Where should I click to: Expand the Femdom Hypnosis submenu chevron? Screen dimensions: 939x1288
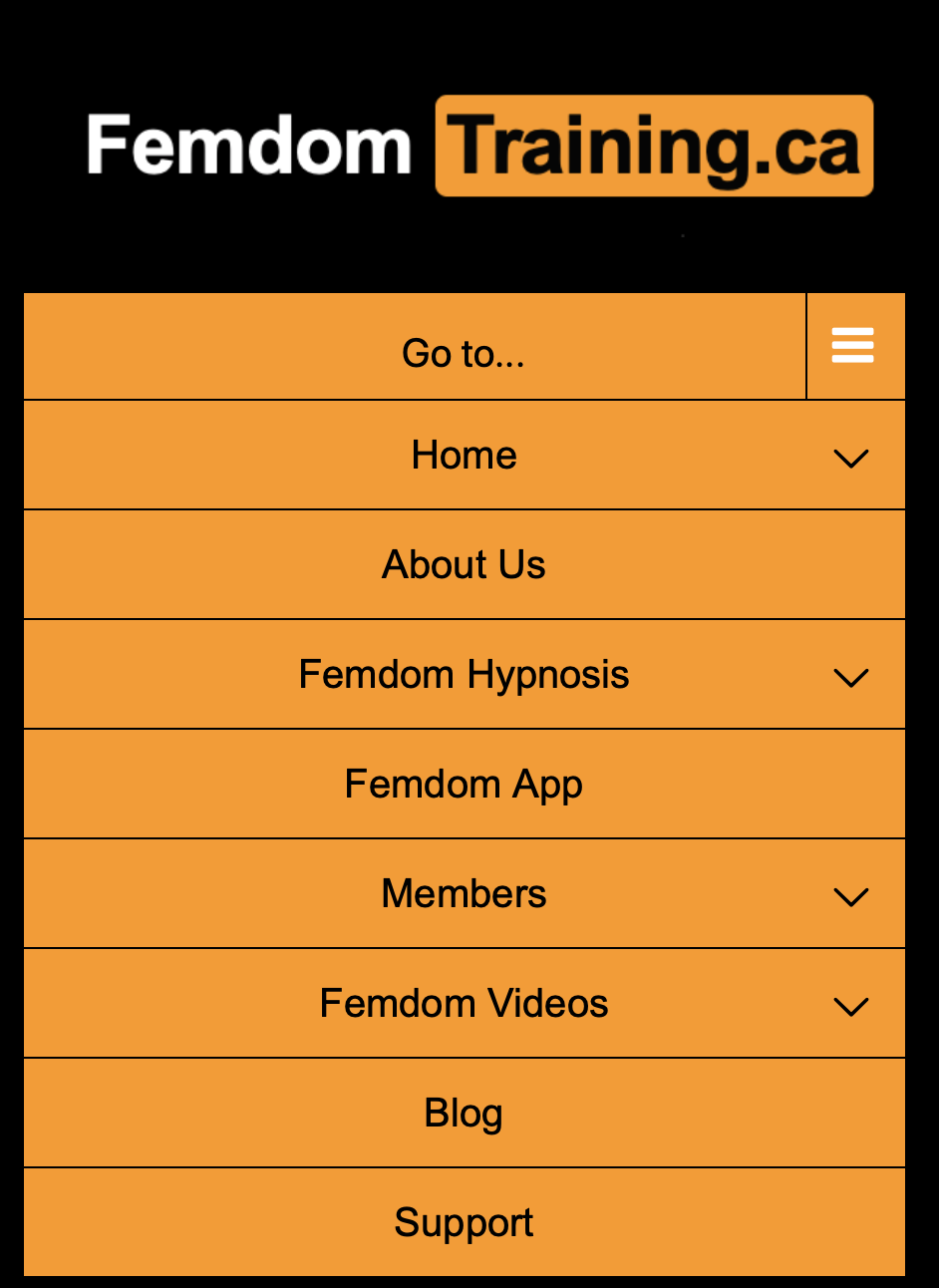point(850,678)
